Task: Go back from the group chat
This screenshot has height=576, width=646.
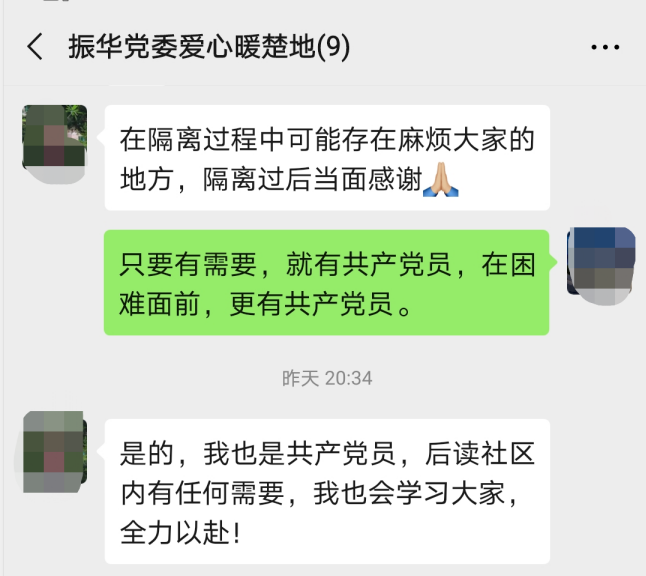Action: pyautogui.click(x=35, y=46)
